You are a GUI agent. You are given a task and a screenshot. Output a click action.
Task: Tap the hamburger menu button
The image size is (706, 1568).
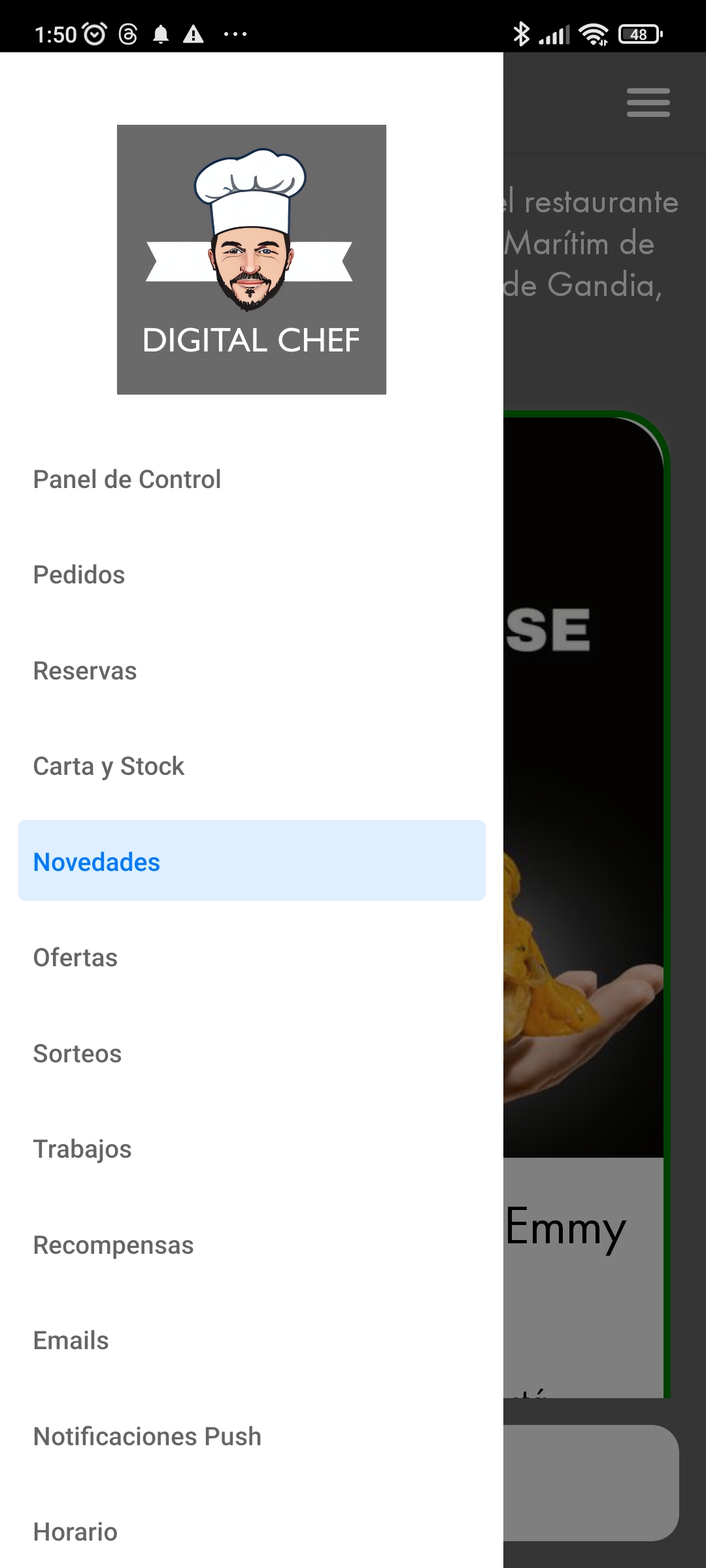pyautogui.click(x=648, y=103)
